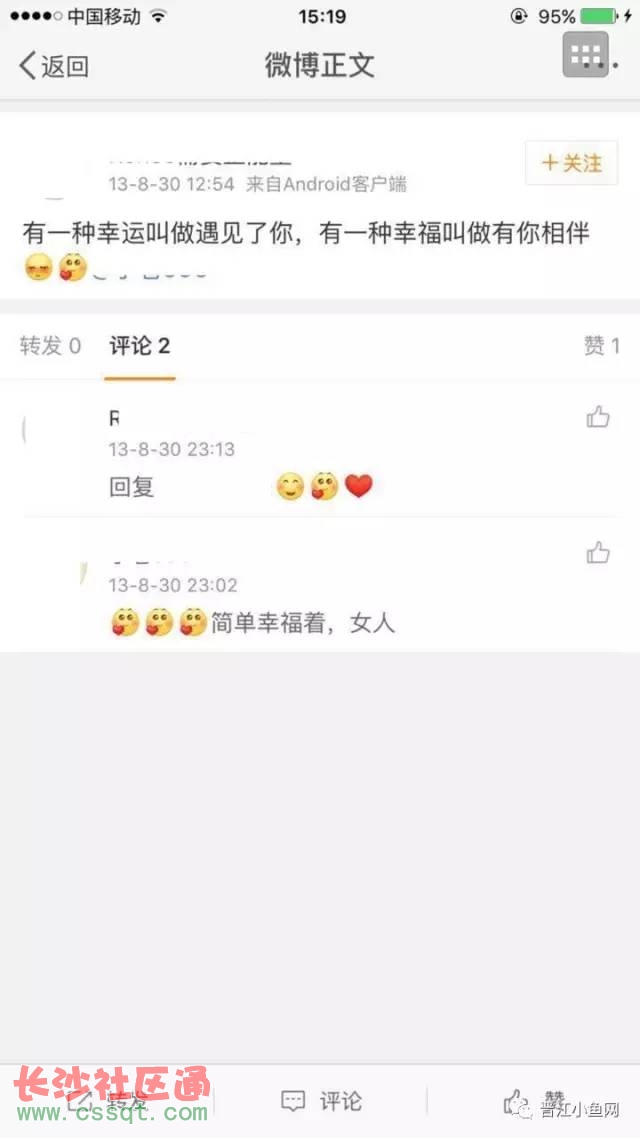Write a comment using bottom 评论 button
The image size is (640, 1138).
click(x=321, y=1101)
